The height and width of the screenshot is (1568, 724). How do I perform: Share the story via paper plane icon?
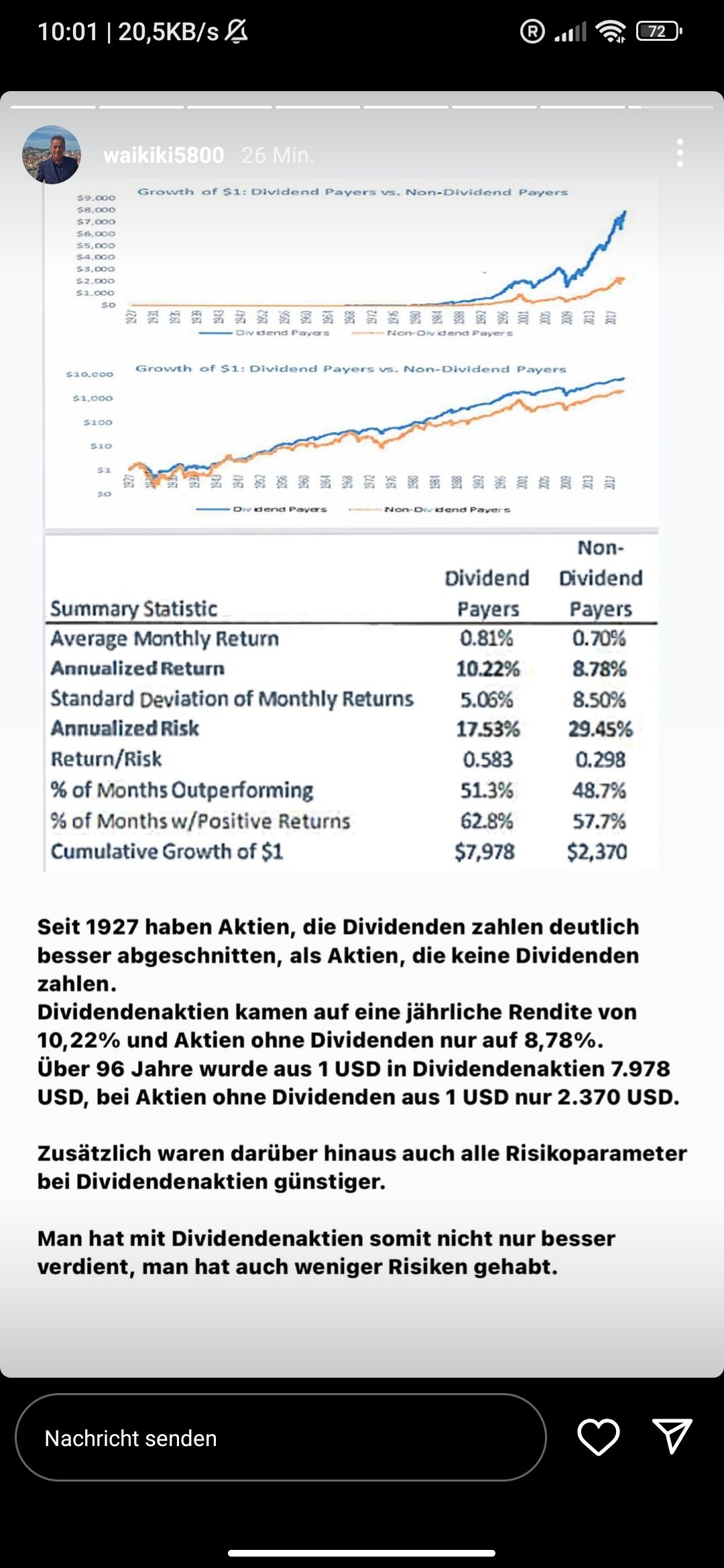click(672, 1436)
